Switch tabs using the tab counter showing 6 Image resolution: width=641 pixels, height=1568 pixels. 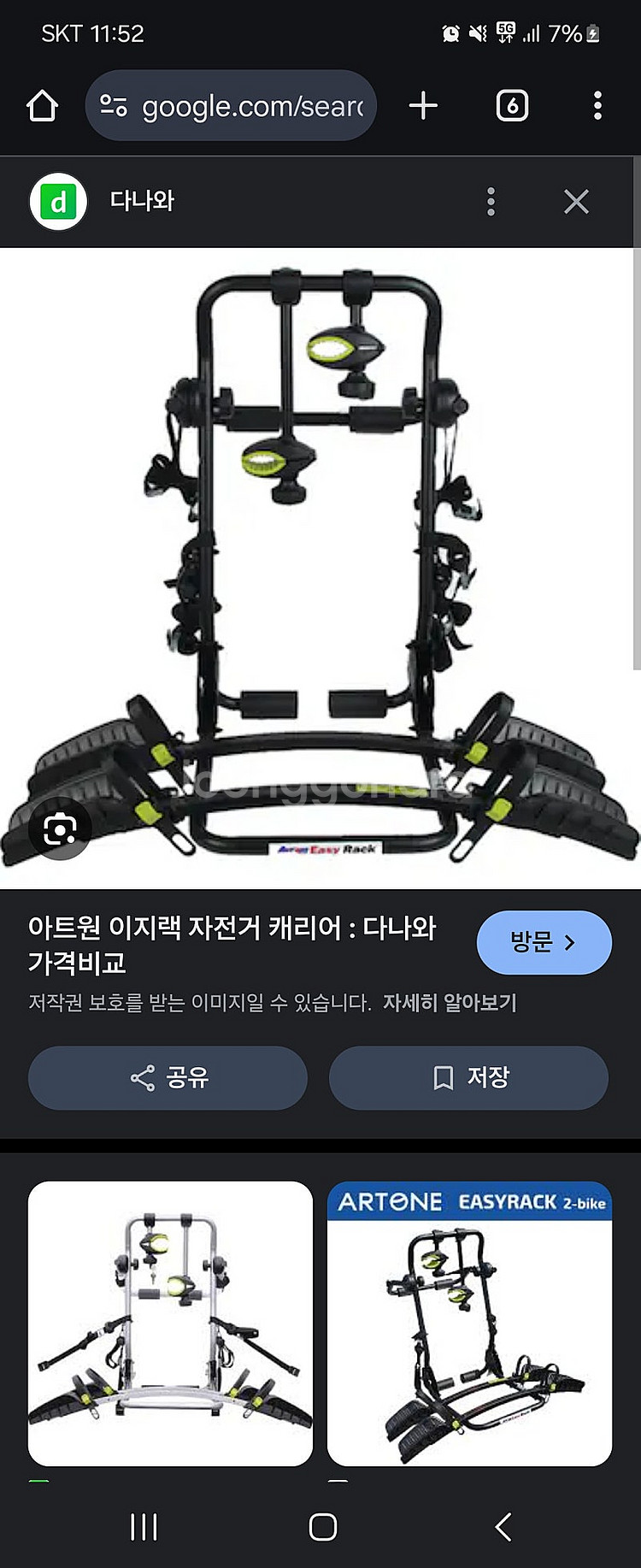pyautogui.click(x=511, y=105)
